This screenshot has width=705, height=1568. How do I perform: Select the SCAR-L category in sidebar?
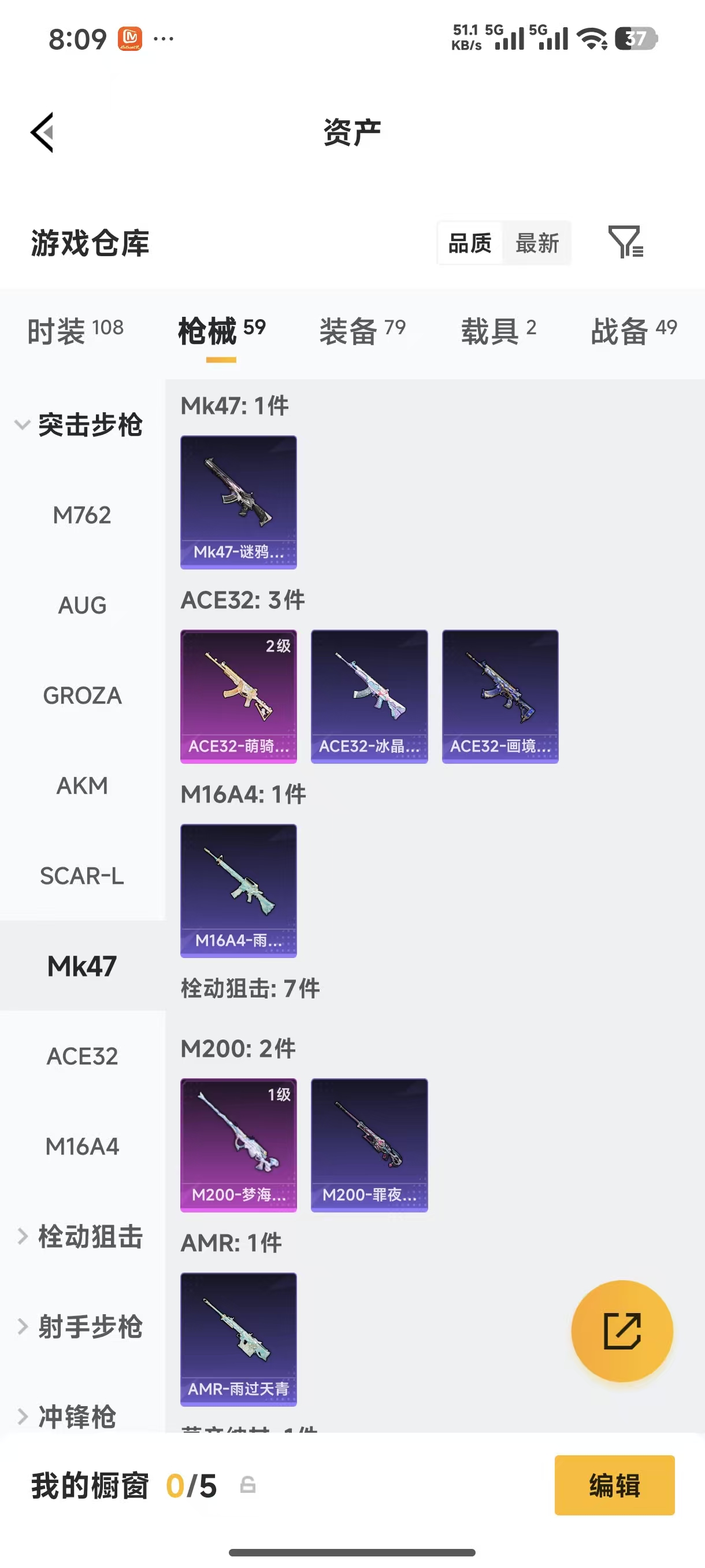(x=83, y=876)
